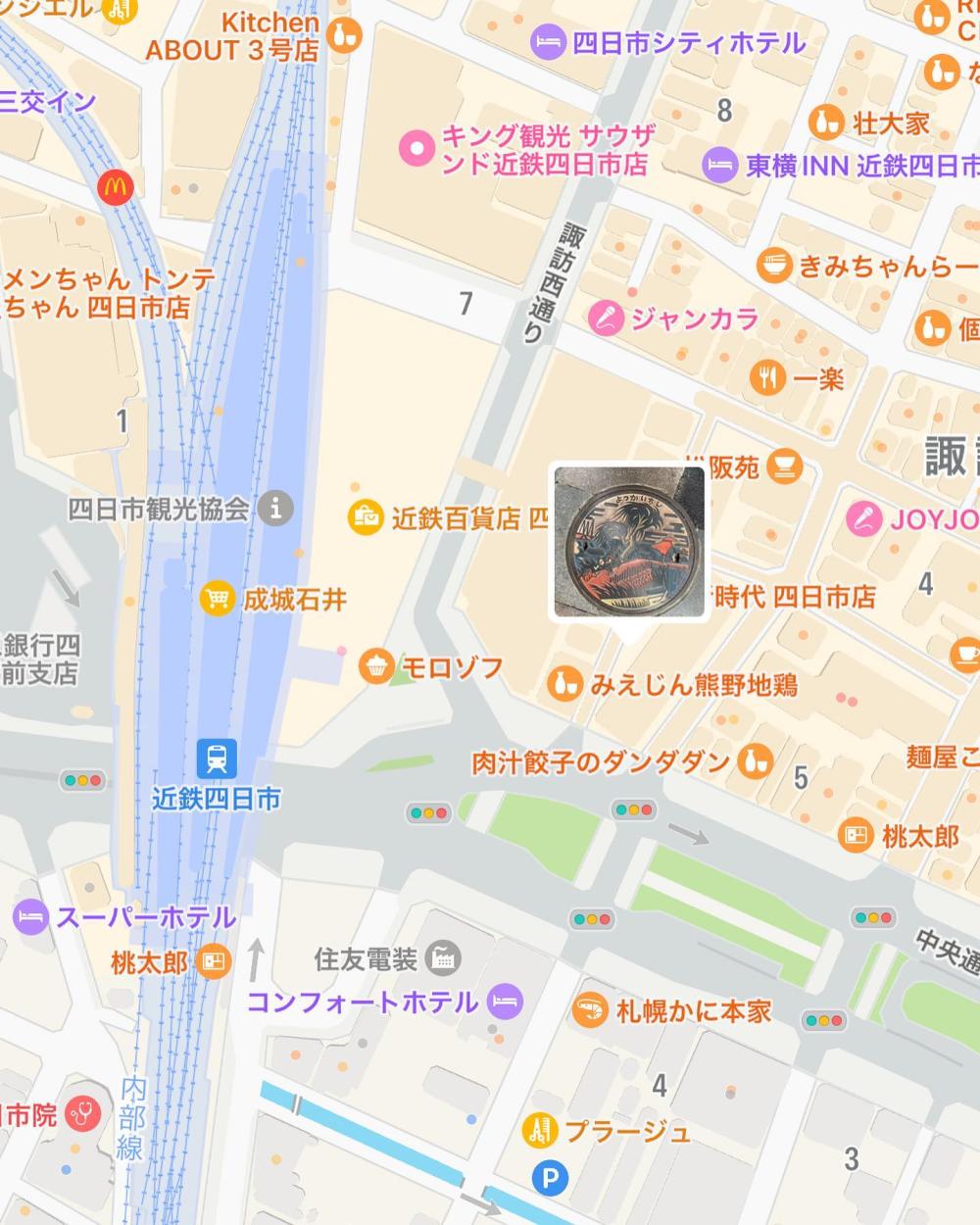Open モロゾフ bakery marker
Screen dimensions: 980x1225
pyautogui.click(x=376, y=666)
